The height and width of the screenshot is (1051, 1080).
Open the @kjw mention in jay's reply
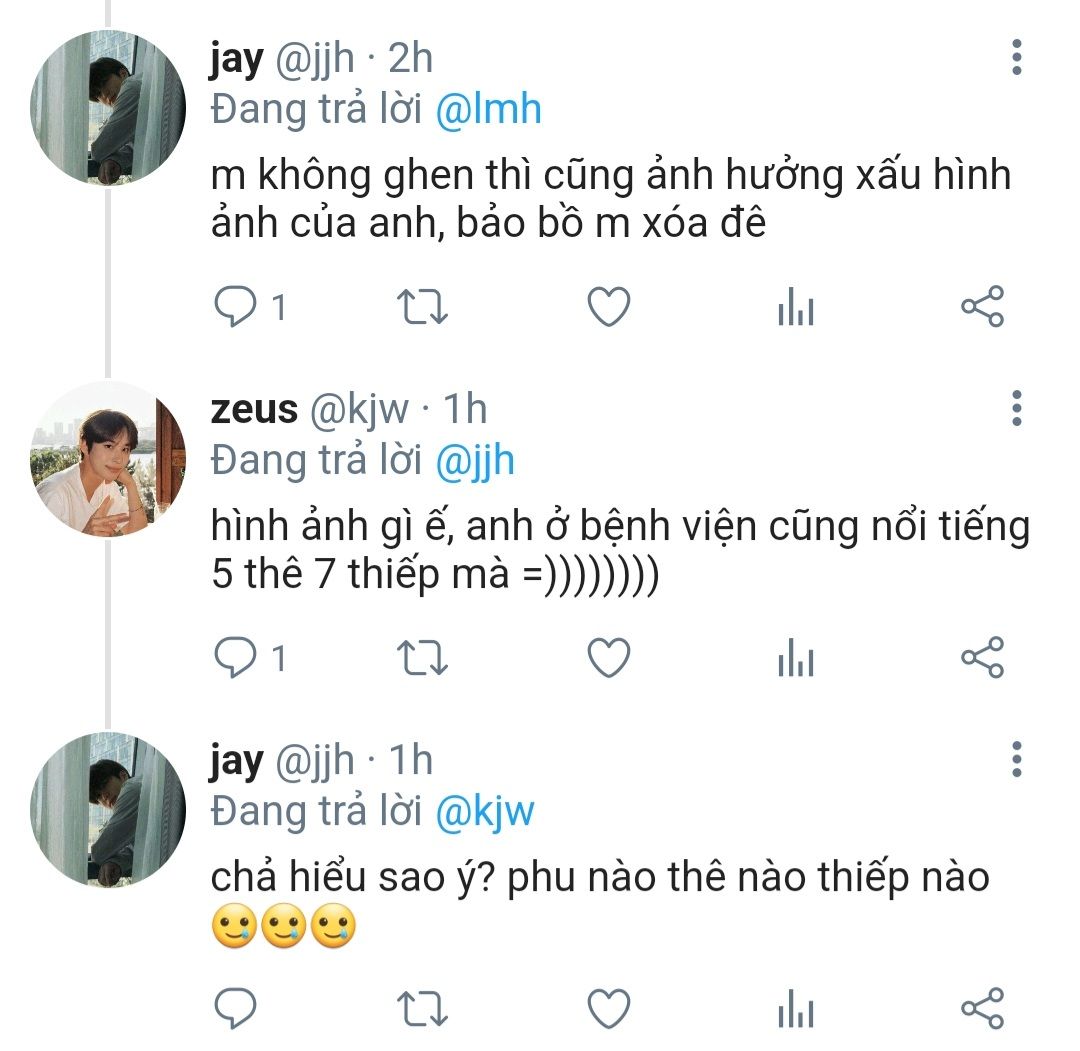(486, 811)
